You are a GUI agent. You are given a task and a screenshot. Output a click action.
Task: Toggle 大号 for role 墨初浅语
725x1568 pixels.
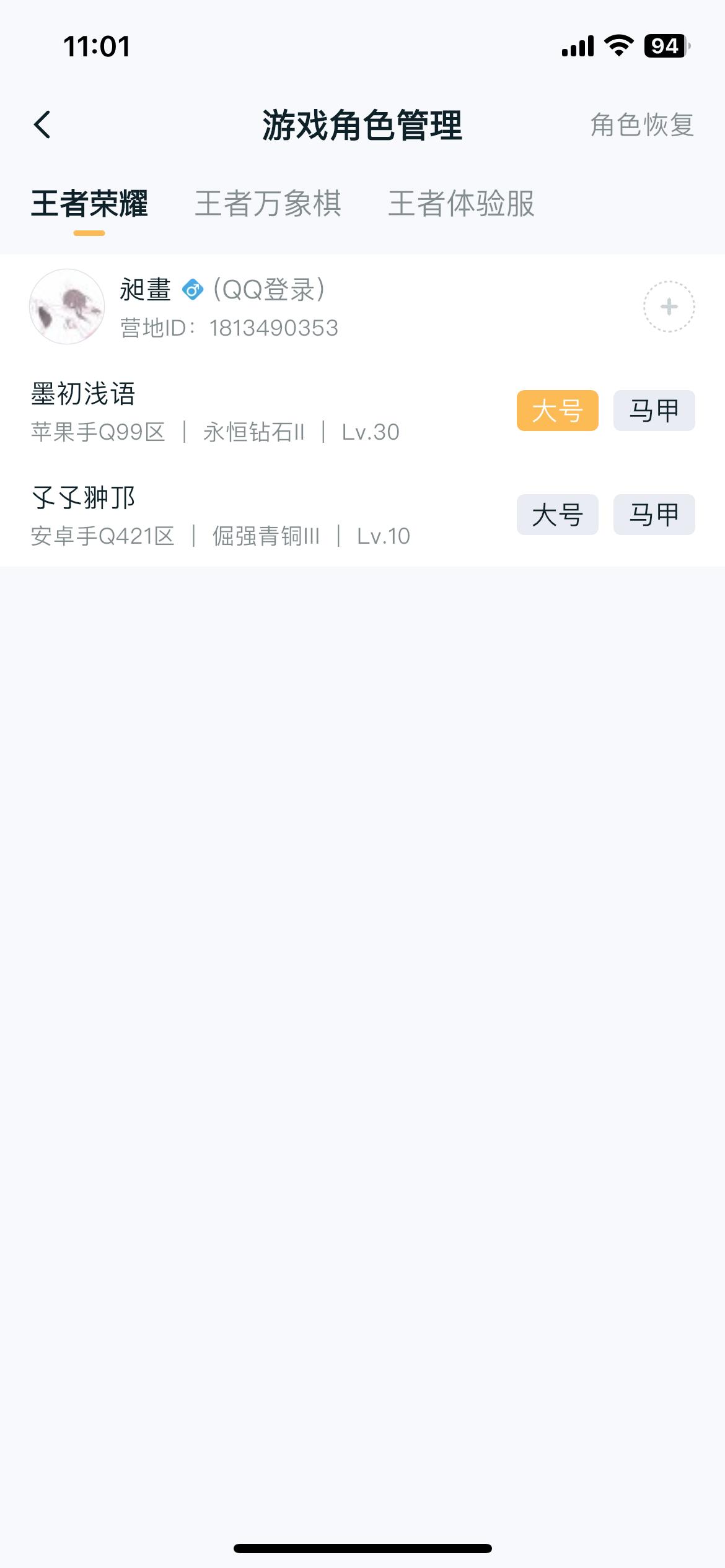(x=557, y=409)
